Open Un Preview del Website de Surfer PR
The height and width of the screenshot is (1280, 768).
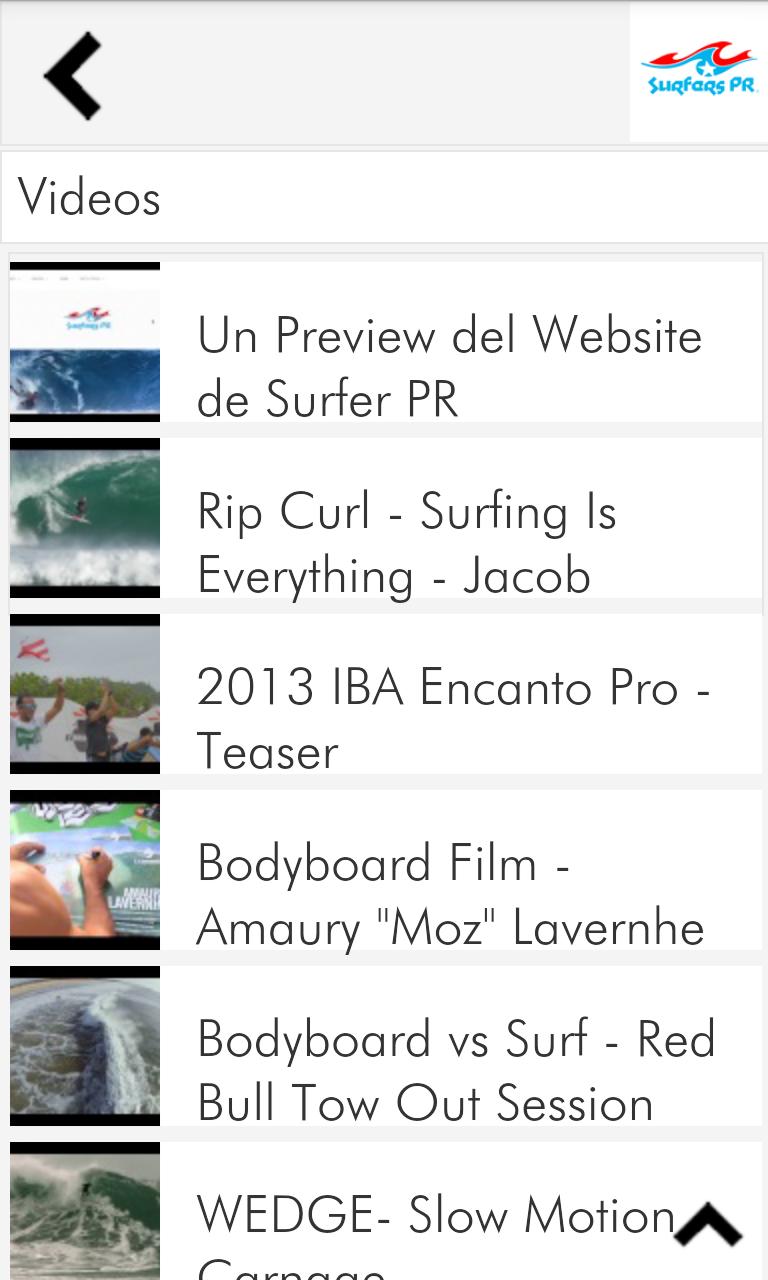pyautogui.click(x=450, y=366)
